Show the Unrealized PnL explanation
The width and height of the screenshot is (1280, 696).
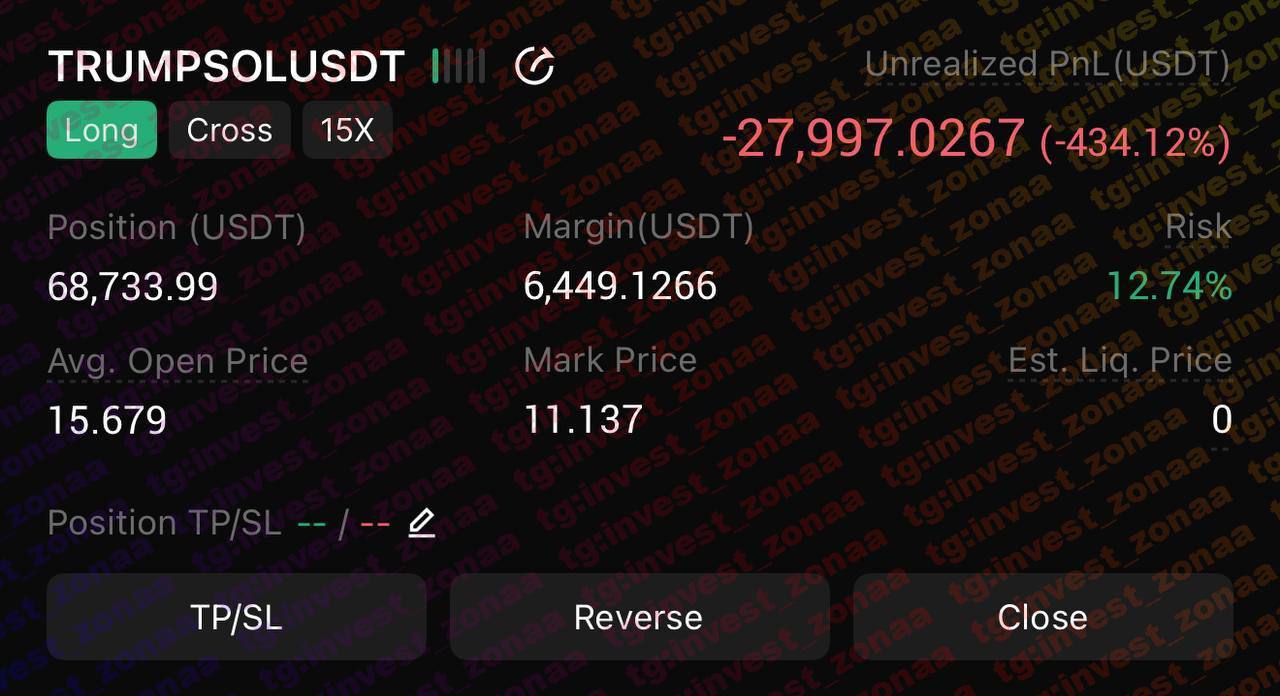pyautogui.click(x=1047, y=65)
